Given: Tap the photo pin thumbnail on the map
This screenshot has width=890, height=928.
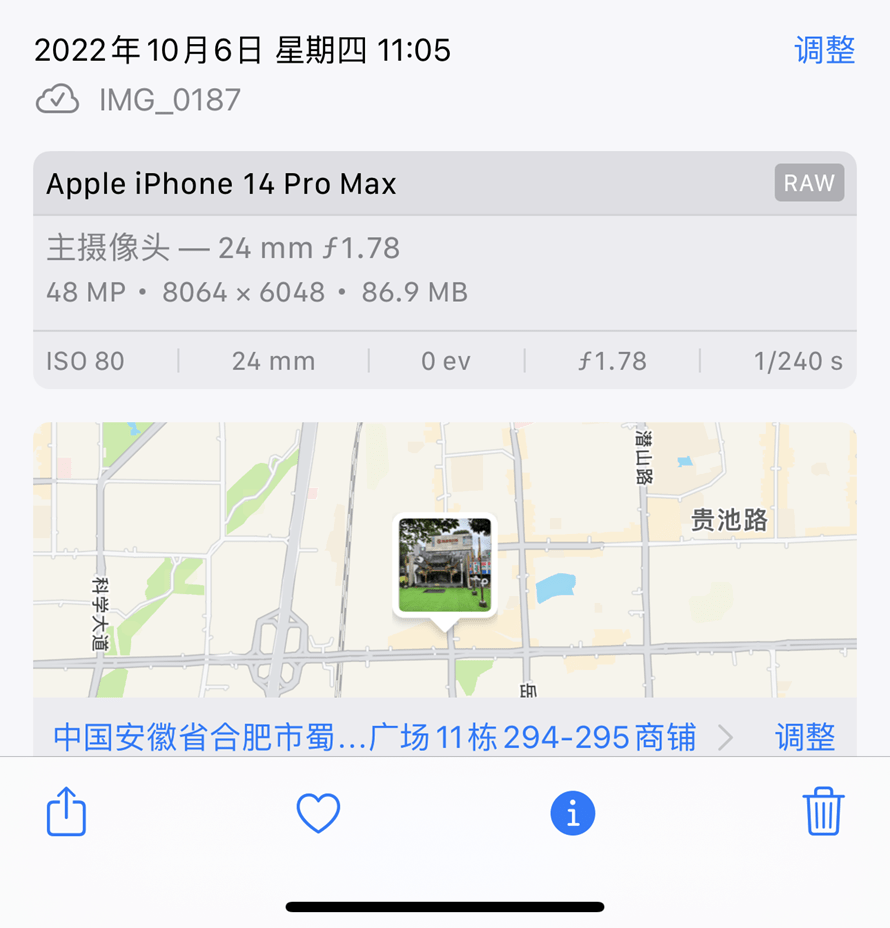Looking at the screenshot, I should tap(445, 565).
